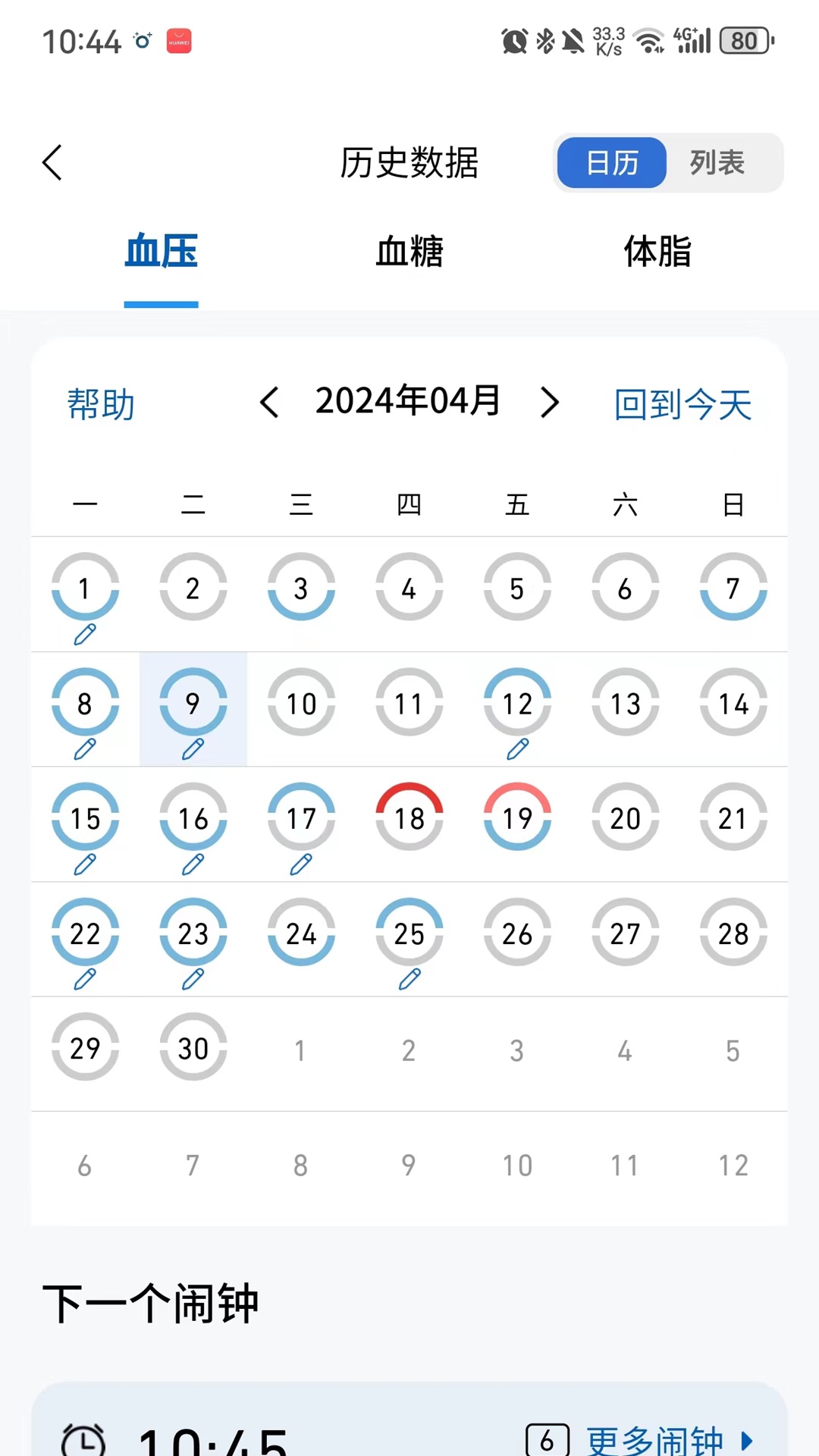Tap date April 12 on the calendar
This screenshot has width=819, height=1456.
coord(517,704)
